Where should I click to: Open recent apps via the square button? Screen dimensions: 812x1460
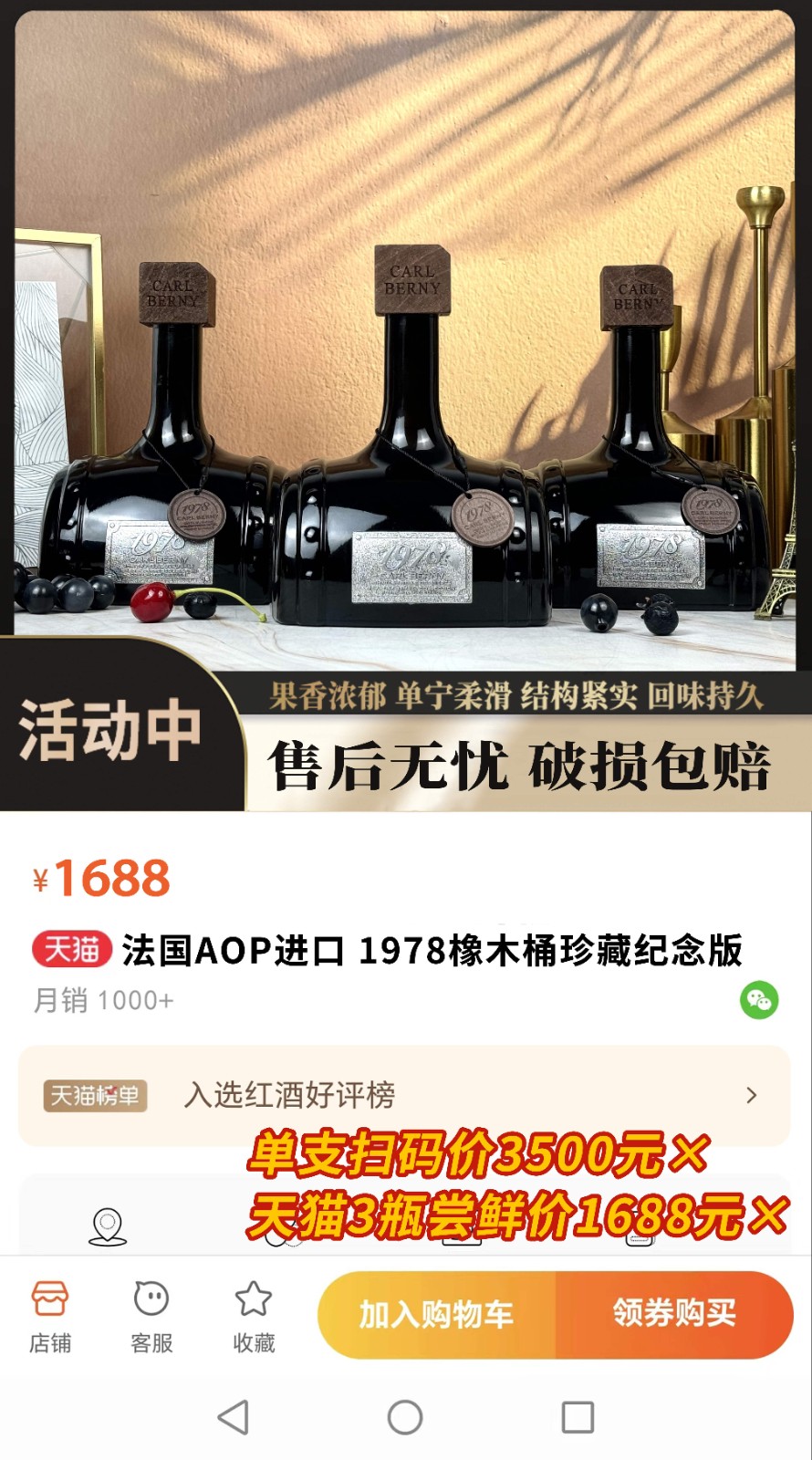tap(578, 1417)
